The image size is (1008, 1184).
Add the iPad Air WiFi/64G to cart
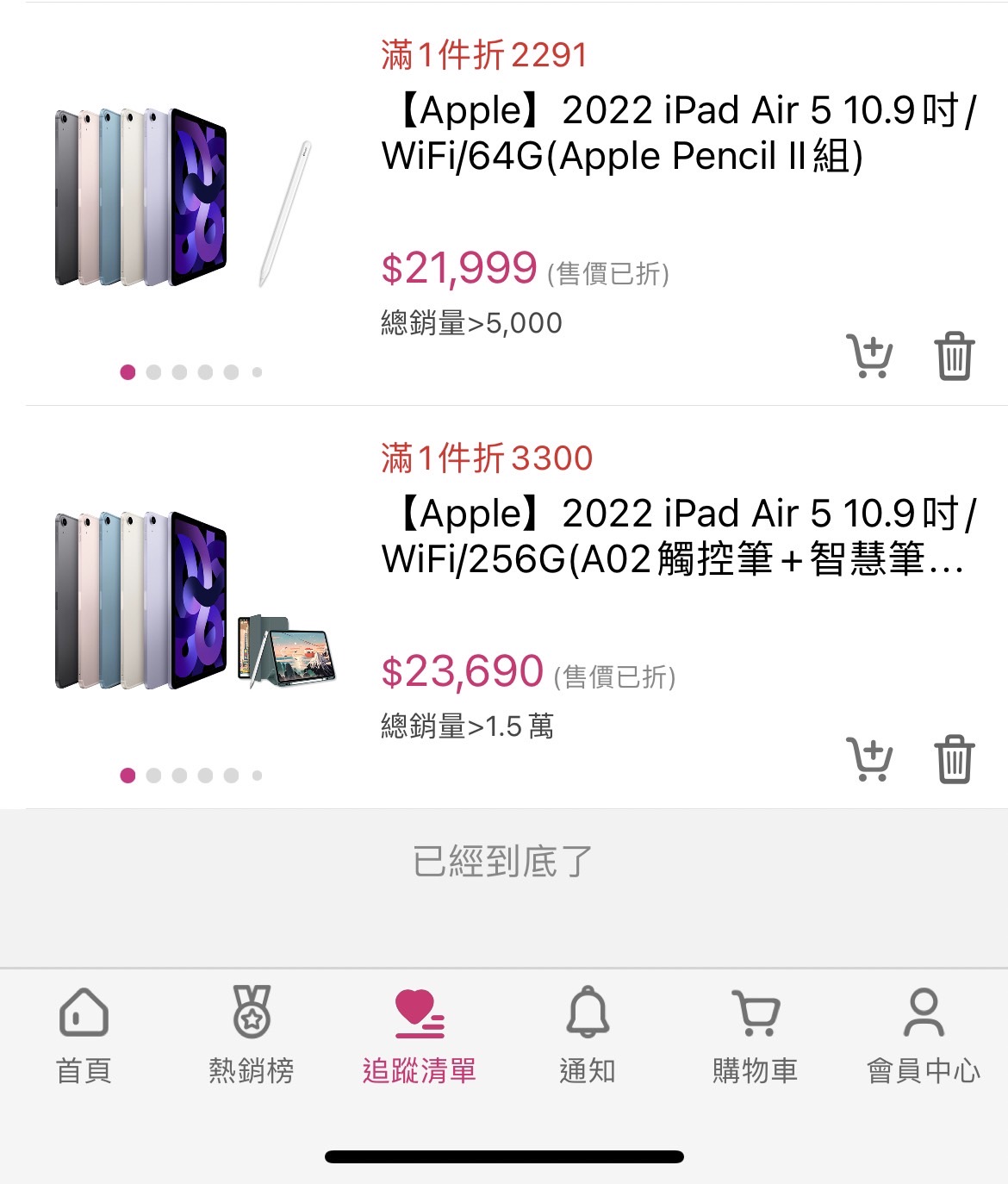(x=870, y=356)
